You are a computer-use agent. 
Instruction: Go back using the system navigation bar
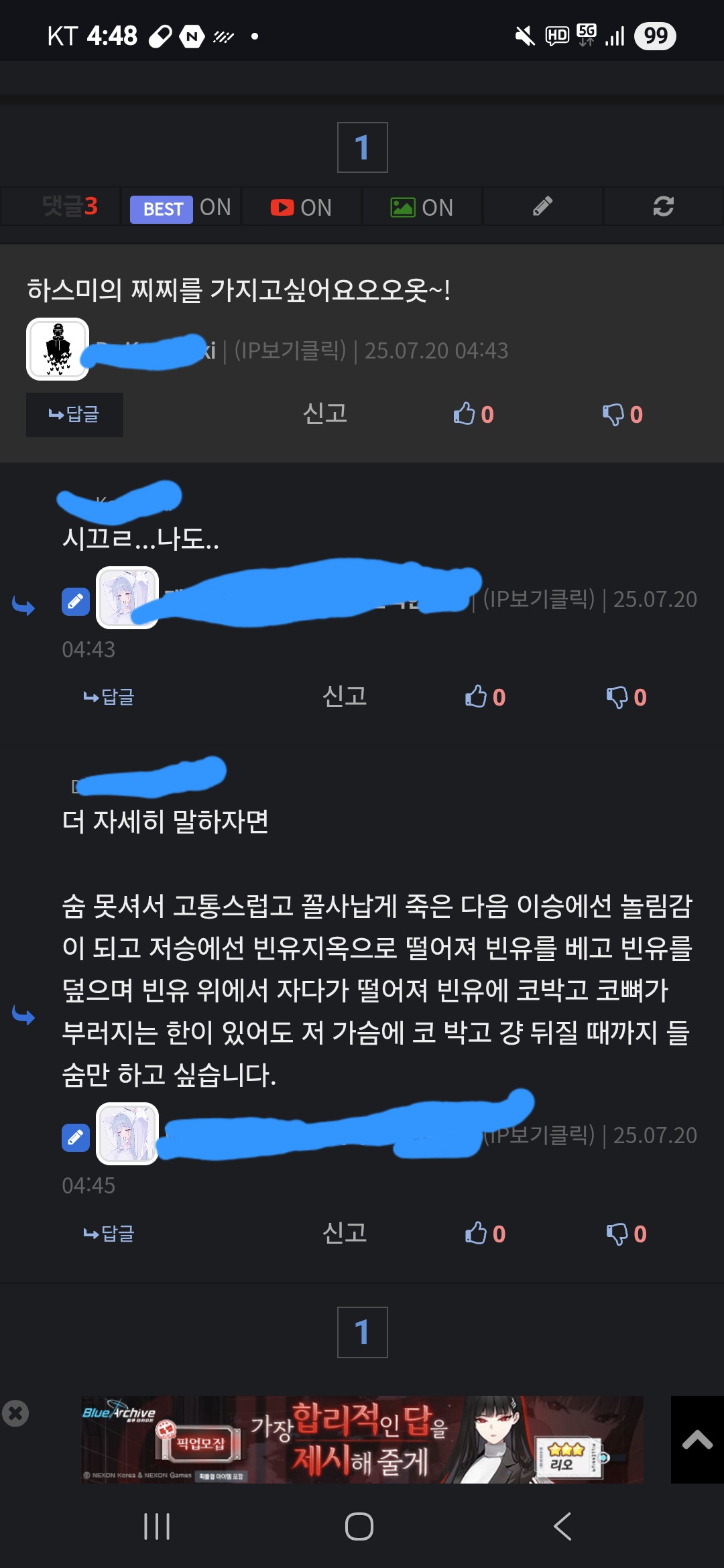[x=562, y=1526]
